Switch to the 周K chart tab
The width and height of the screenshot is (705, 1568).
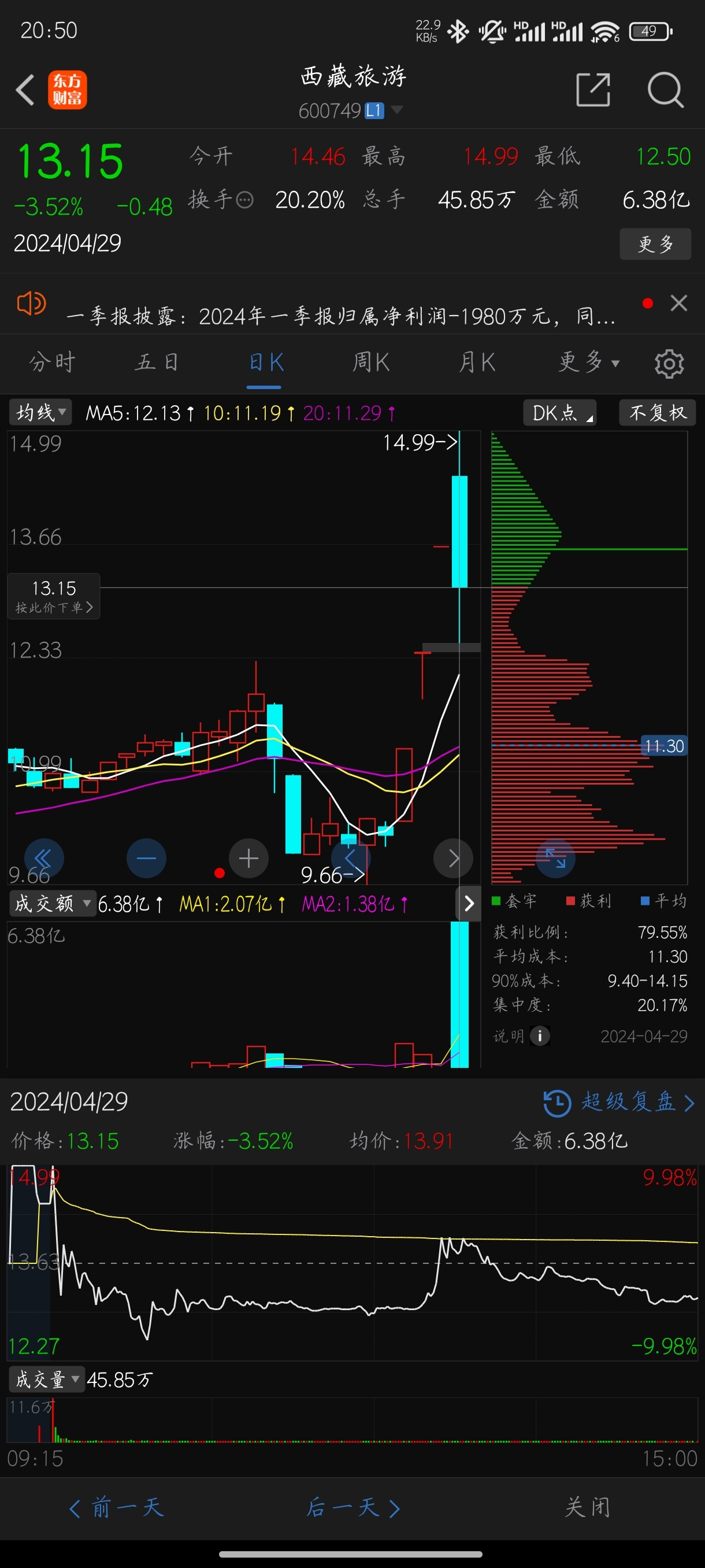click(x=370, y=362)
